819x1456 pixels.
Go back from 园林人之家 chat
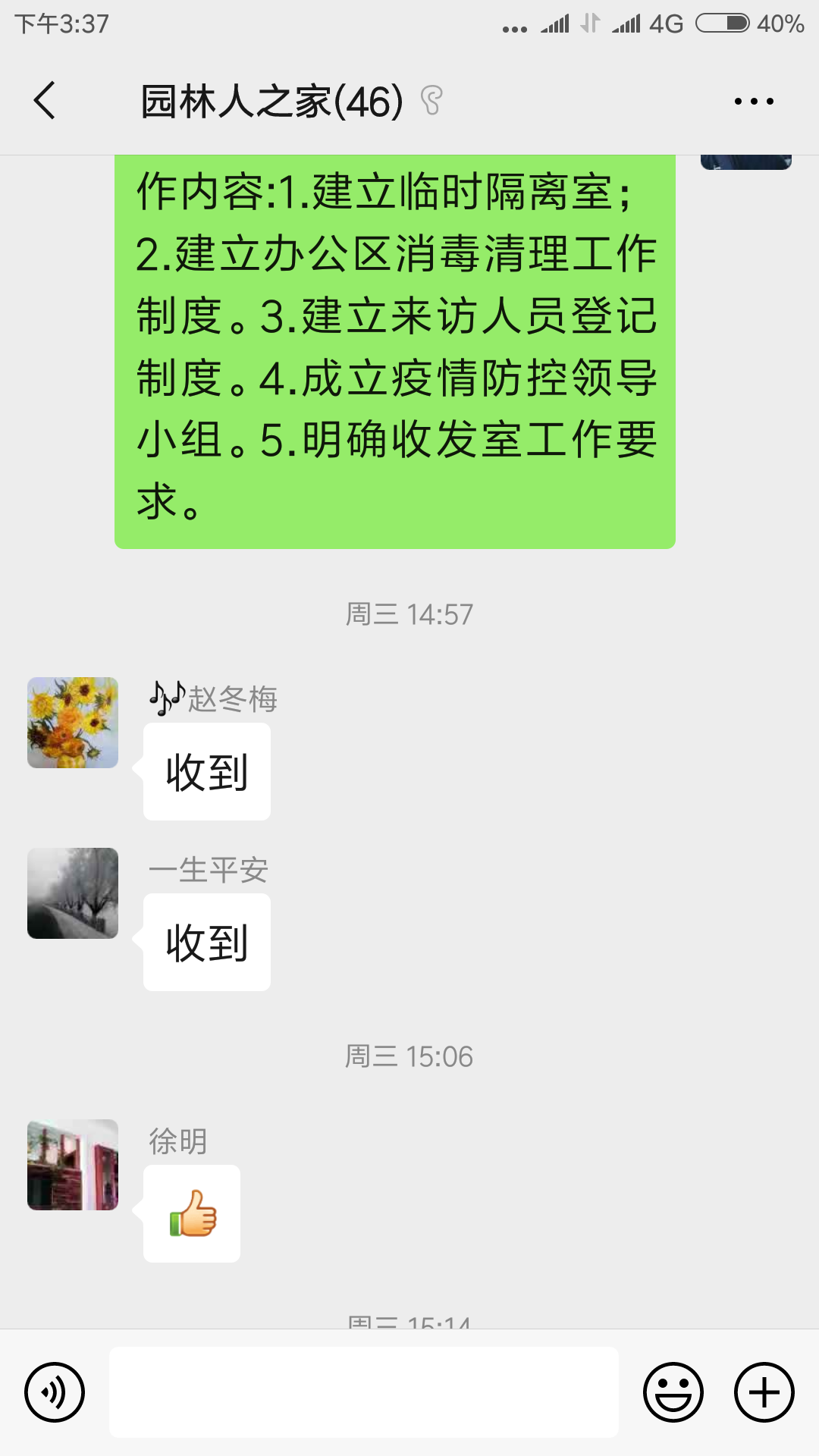coord(45,101)
